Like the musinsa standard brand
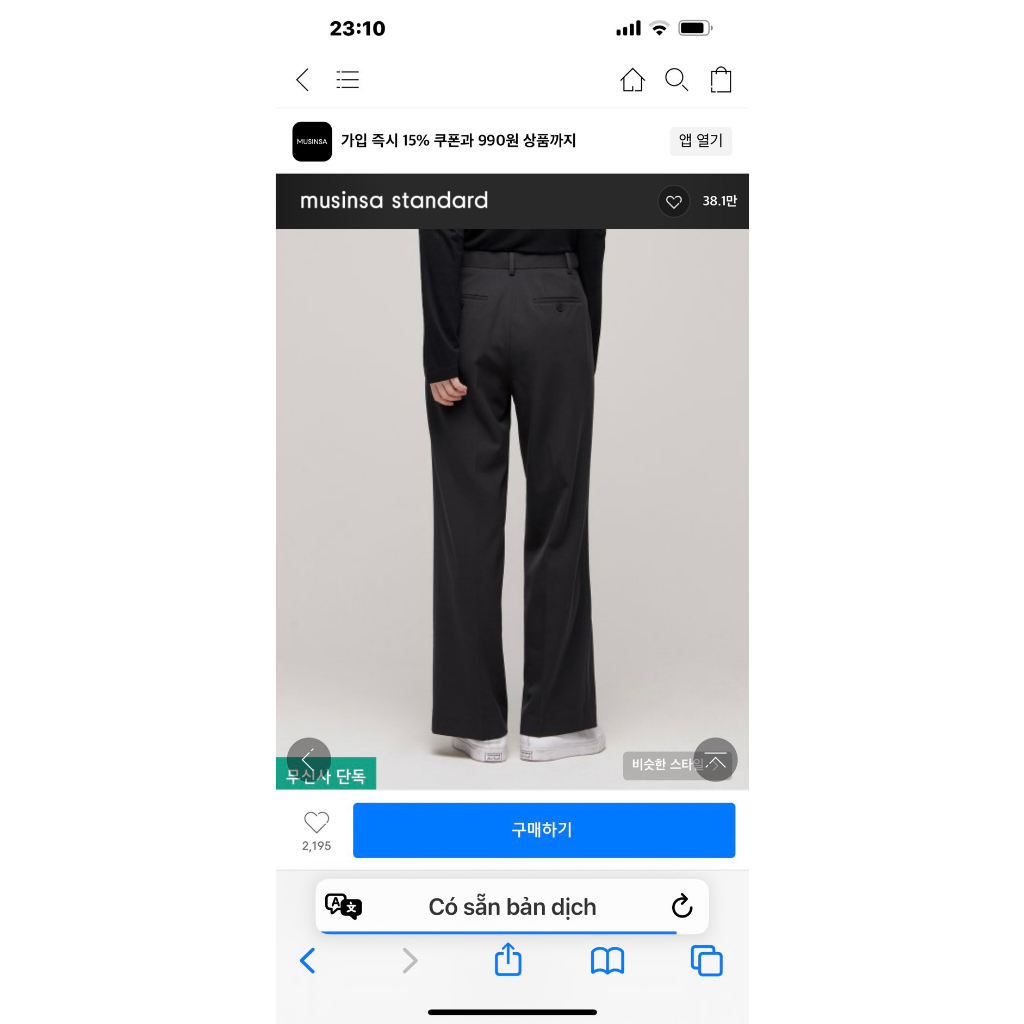 click(x=674, y=201)
